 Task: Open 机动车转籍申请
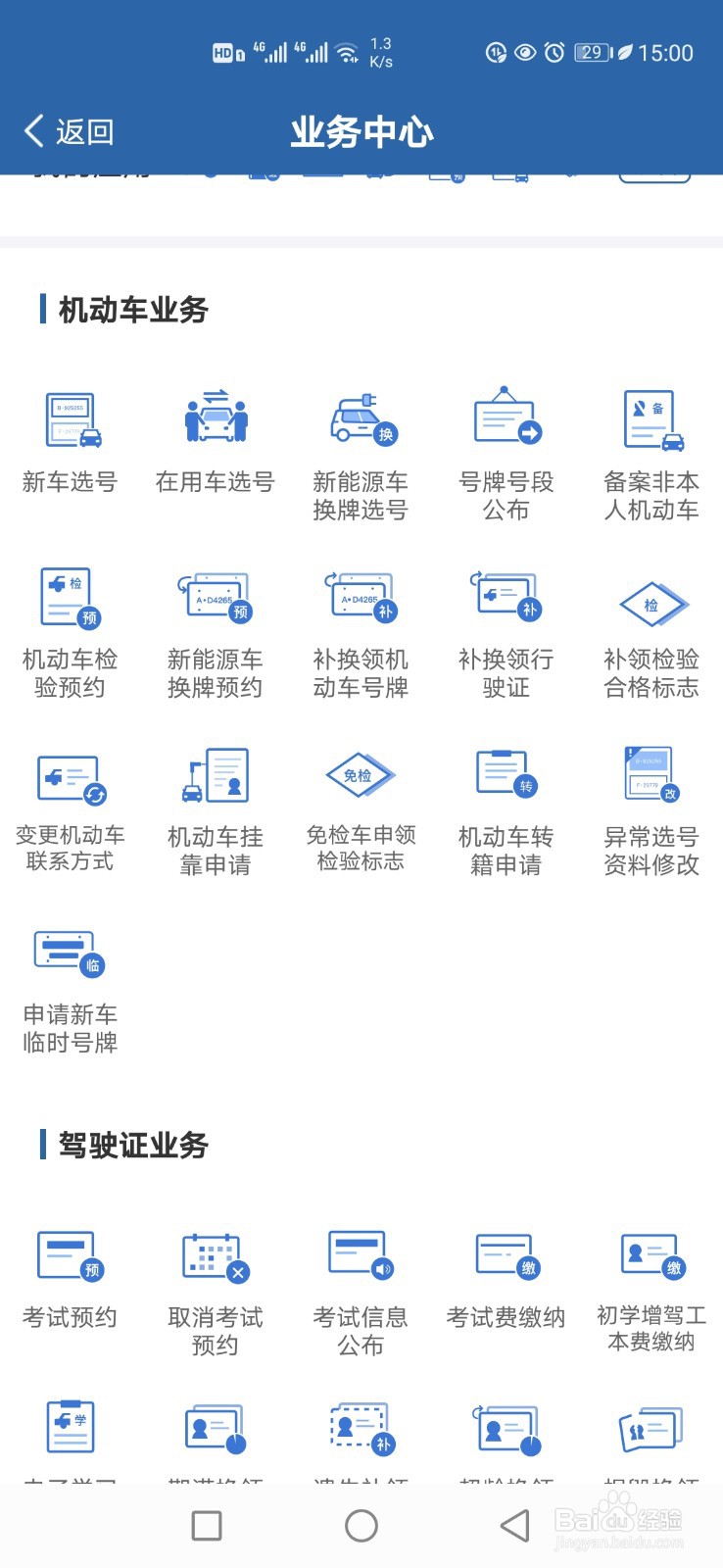(x=506, y=811)
